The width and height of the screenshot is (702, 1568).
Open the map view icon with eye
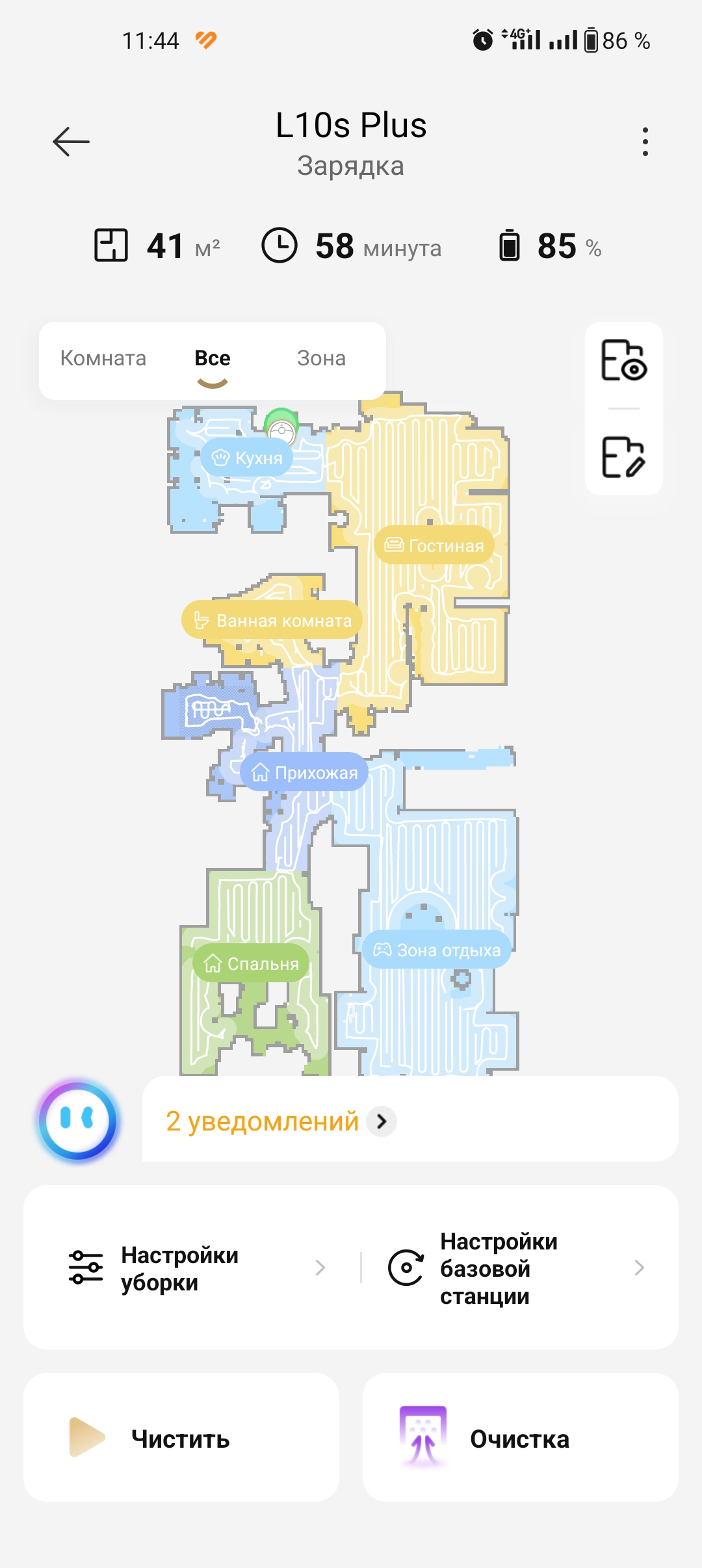click(x=623, y=361)
